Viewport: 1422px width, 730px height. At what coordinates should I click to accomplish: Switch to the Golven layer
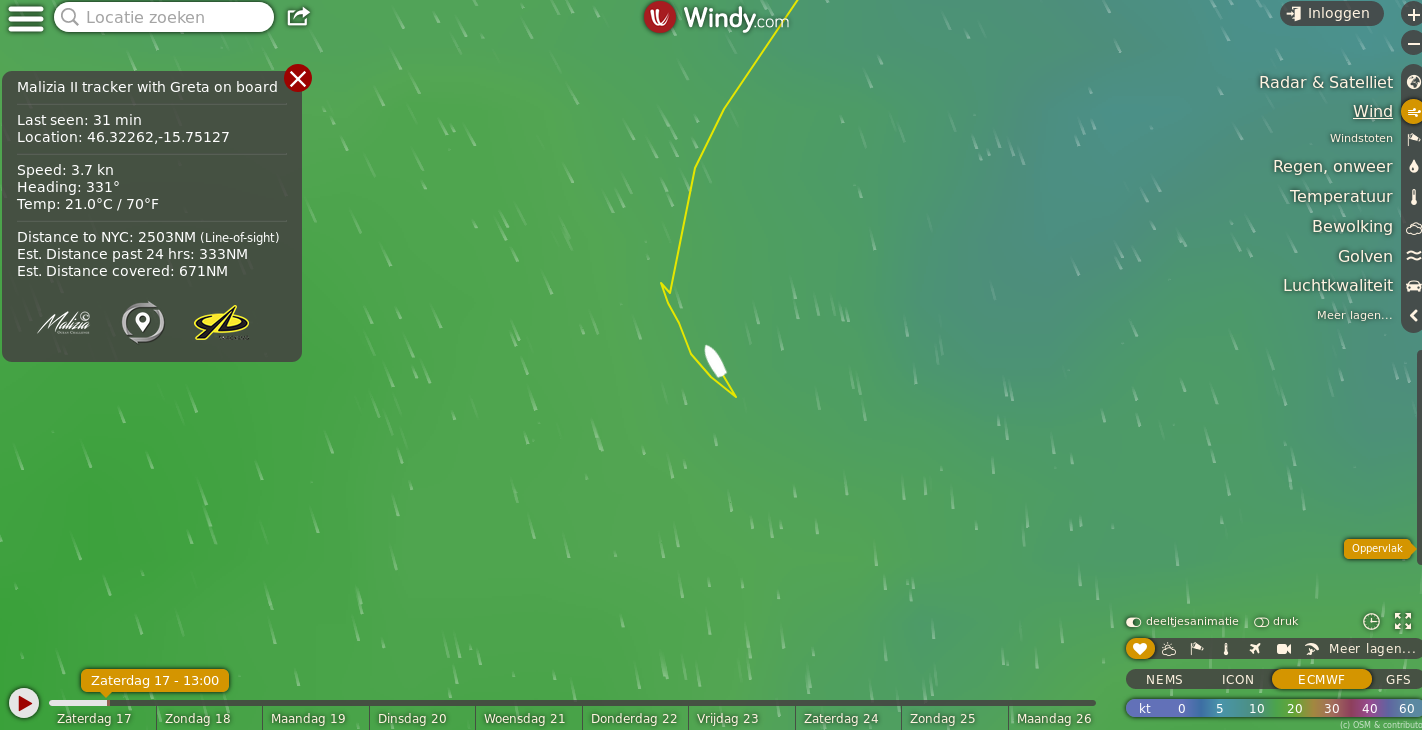[1365, 256]
